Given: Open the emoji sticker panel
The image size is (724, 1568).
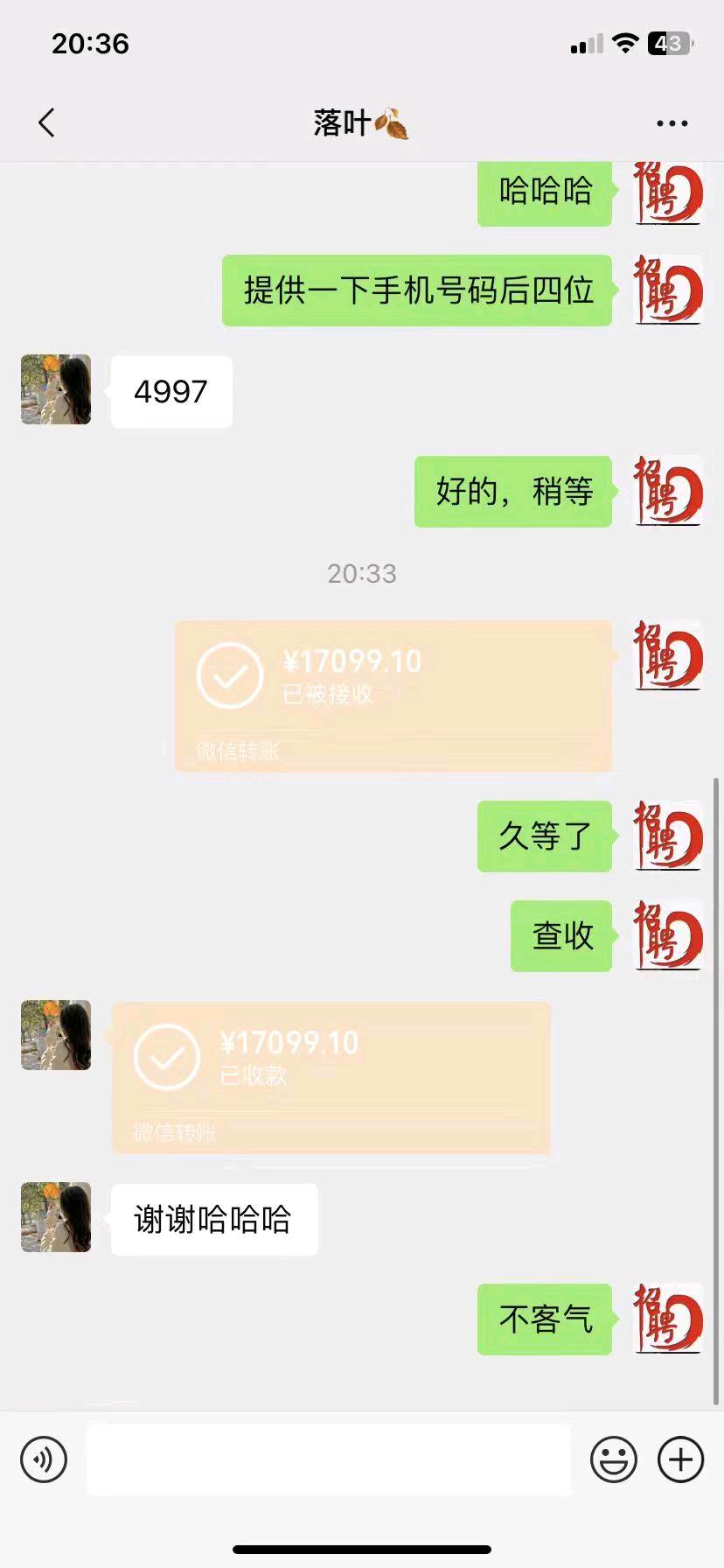Looking at the screenshot, I should coord(613,1459).
